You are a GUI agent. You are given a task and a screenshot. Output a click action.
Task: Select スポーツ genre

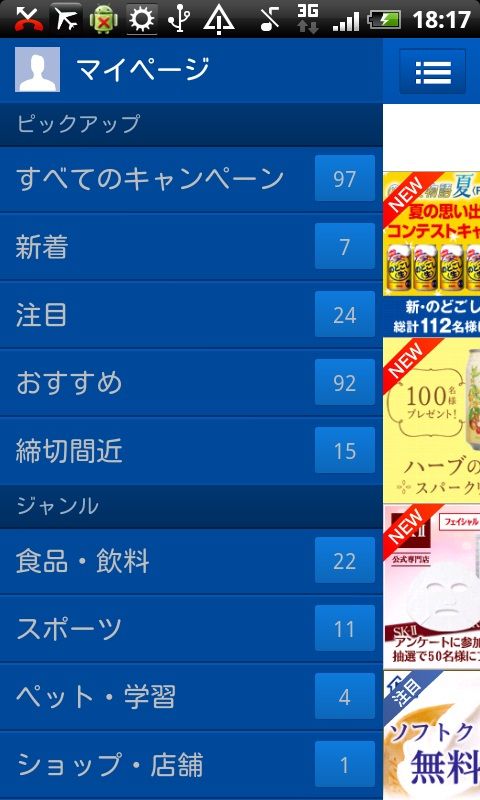click(x=191, y=629)
